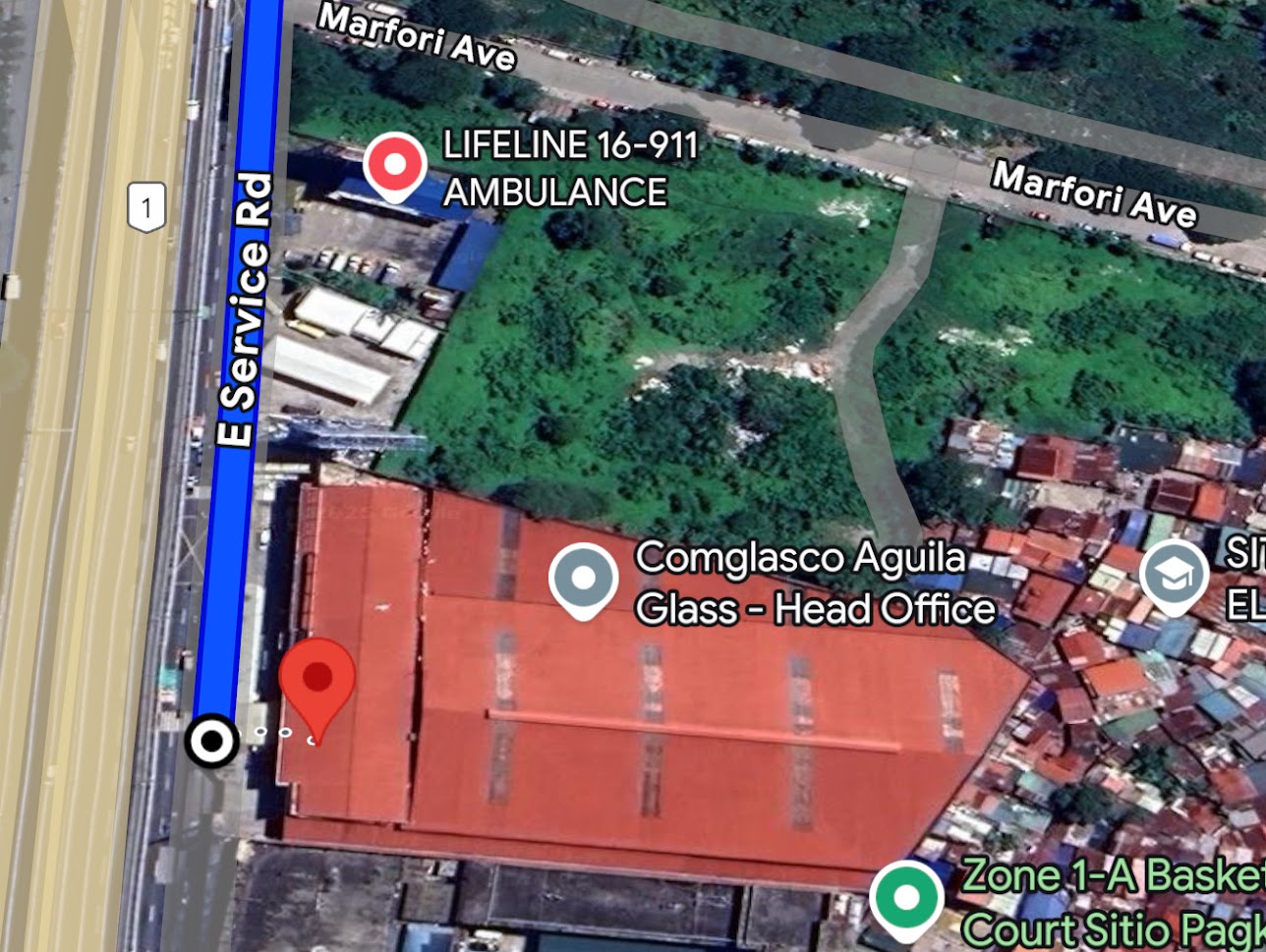Screen dimensions: 1266x952
Task: Open the school marker with graduation cap
Action: point(1174,576)
